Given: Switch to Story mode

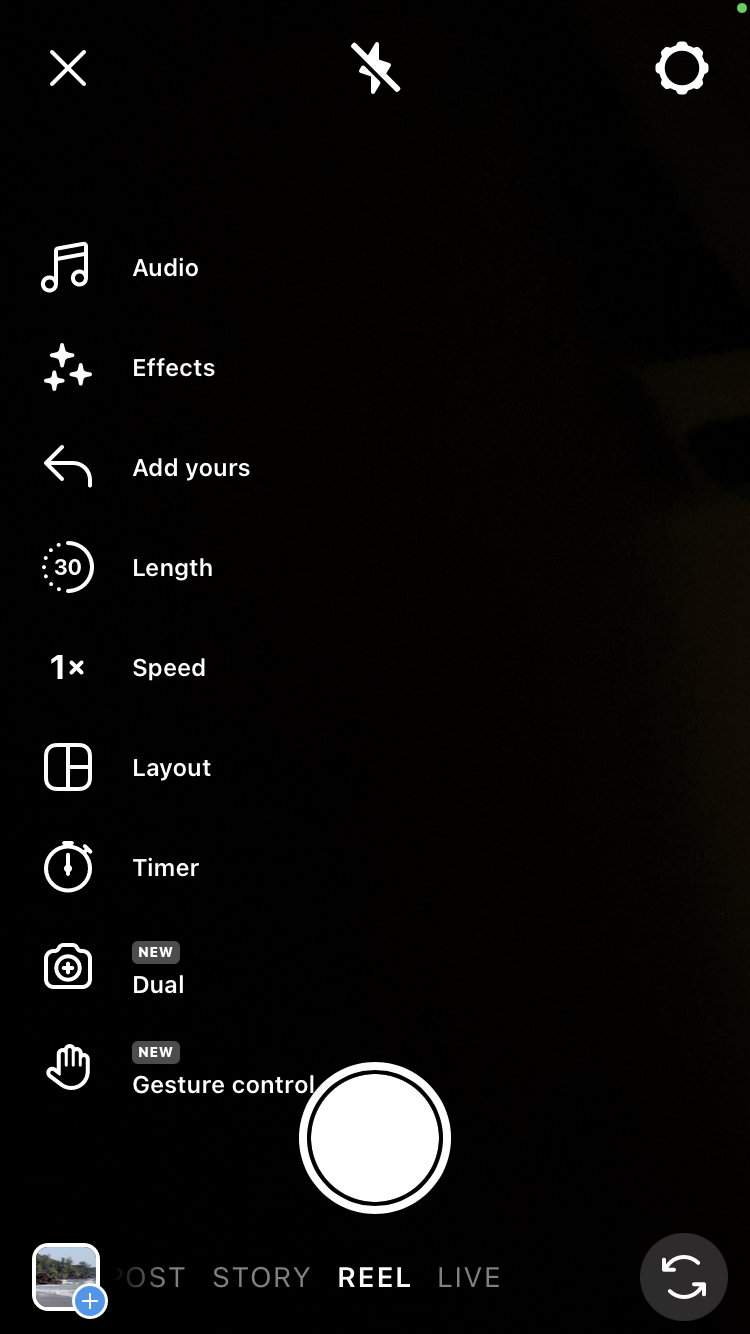Looking at the screenshot, I should pos(261,1278).
